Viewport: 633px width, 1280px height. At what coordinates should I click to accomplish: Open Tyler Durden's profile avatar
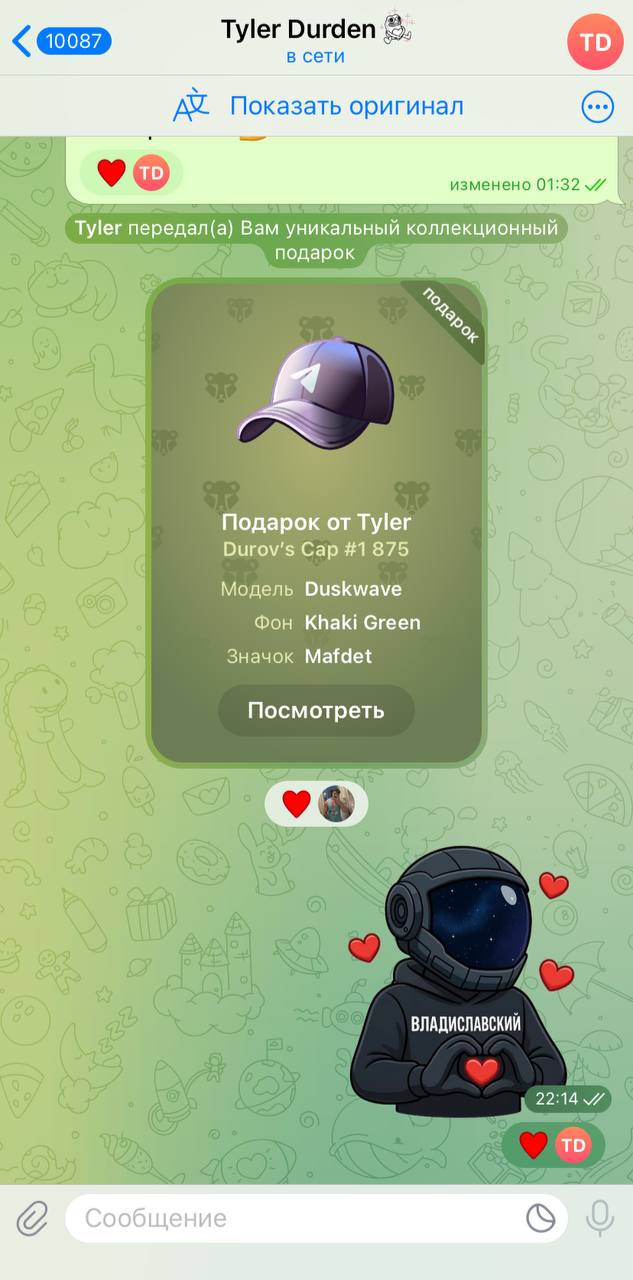point(594,42)
